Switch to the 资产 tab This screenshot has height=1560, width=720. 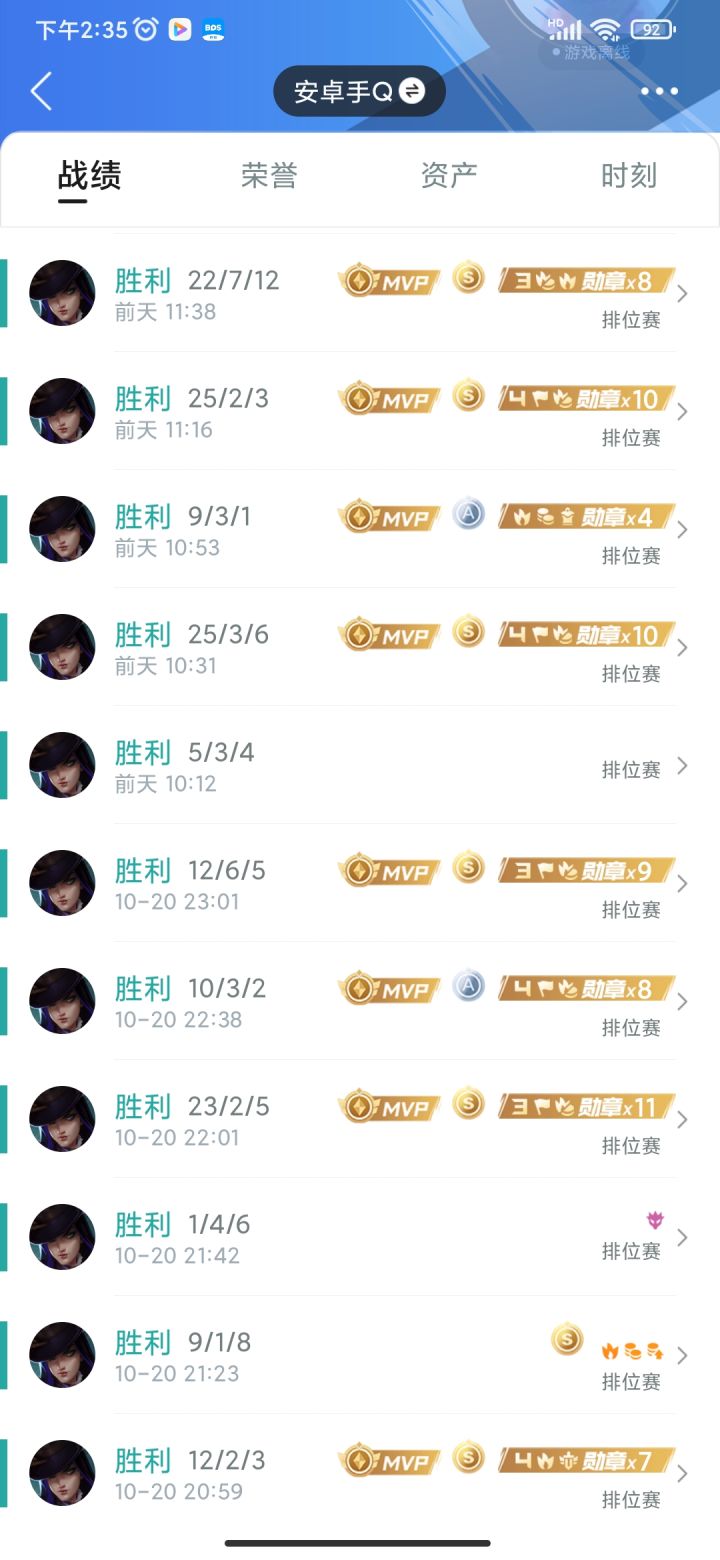pos(448,175)
